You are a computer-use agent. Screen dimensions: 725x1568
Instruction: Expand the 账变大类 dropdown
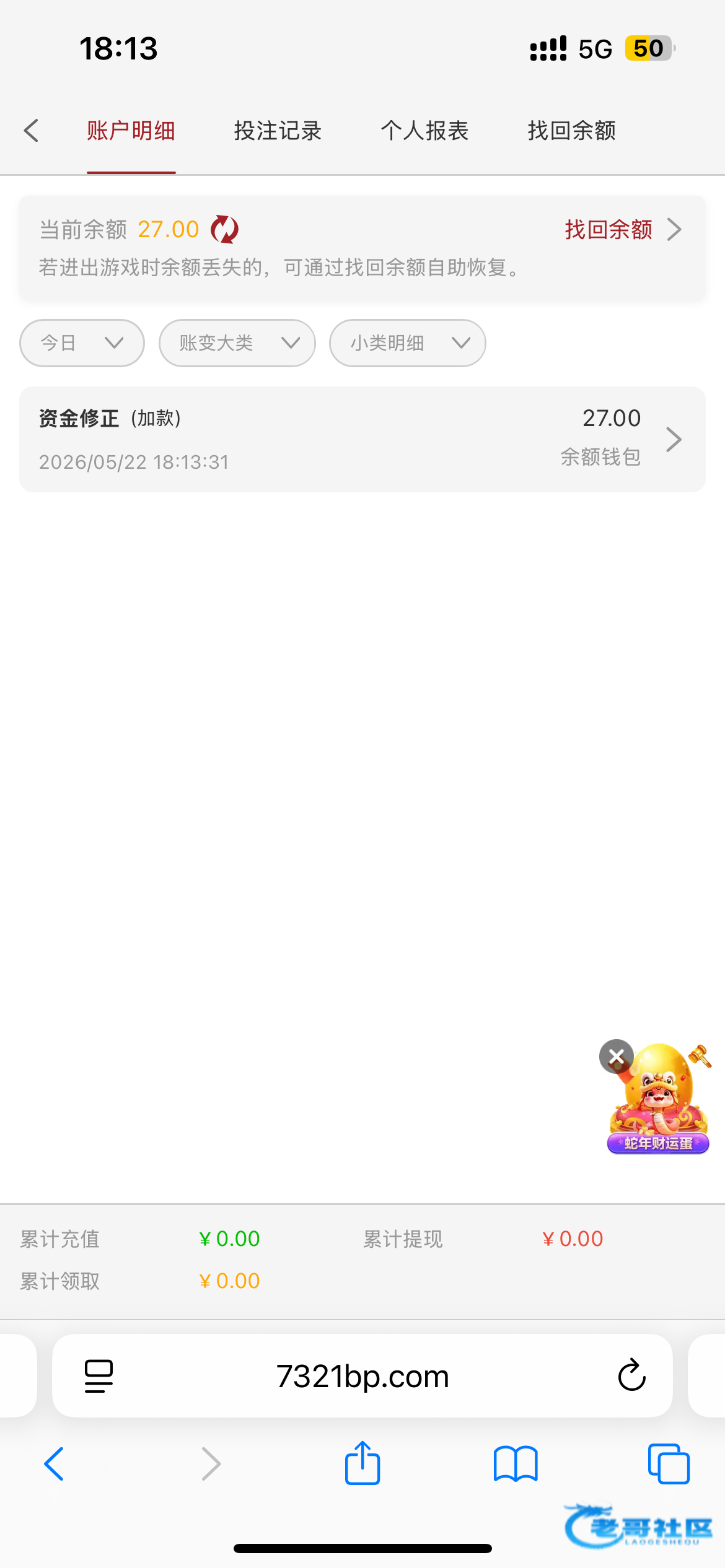pos(237,343)
